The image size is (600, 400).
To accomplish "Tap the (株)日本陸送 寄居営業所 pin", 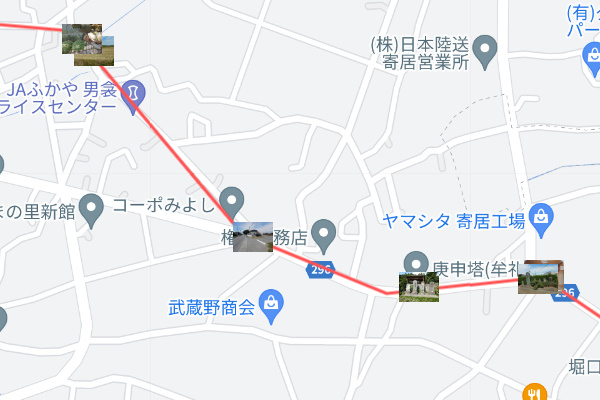I will click(485, 48).
